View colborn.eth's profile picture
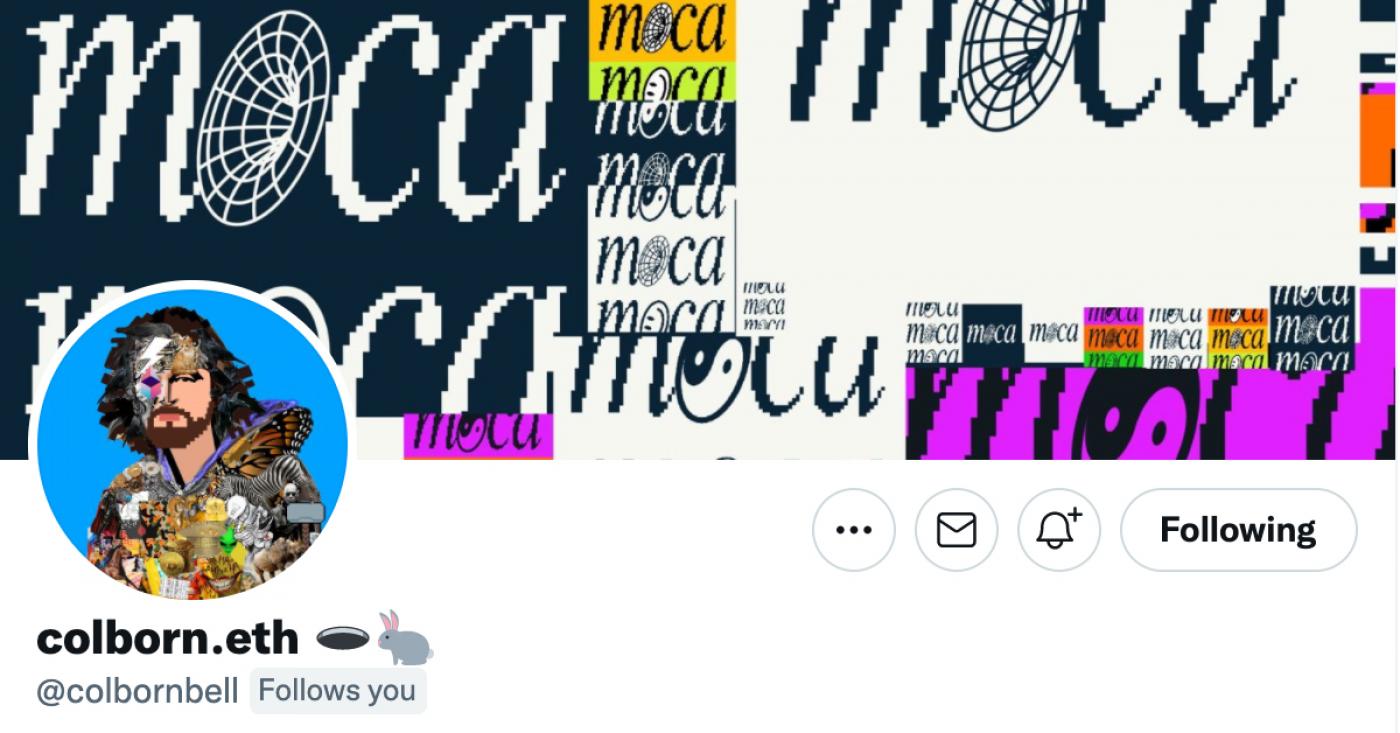 (192, 442)
